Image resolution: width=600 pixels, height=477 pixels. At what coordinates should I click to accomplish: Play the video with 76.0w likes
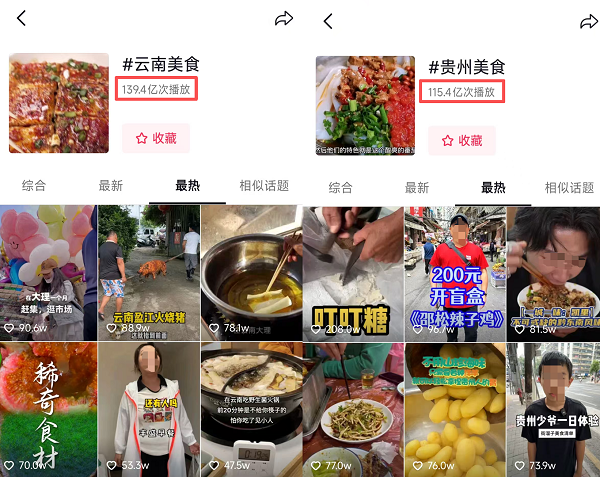(x=454, y=408)
